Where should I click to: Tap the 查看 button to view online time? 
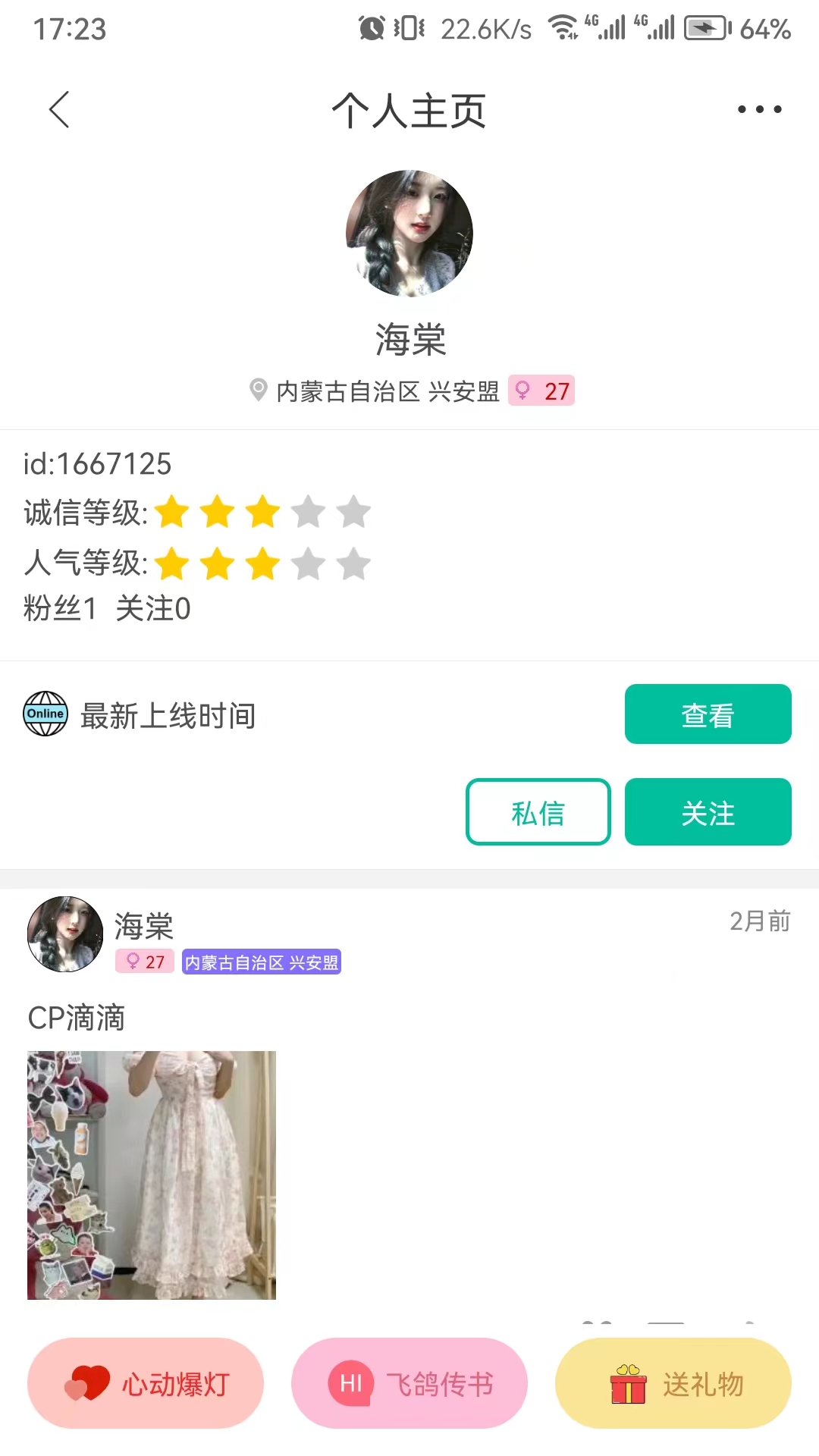pyautogui.click(x=708, y=714)
